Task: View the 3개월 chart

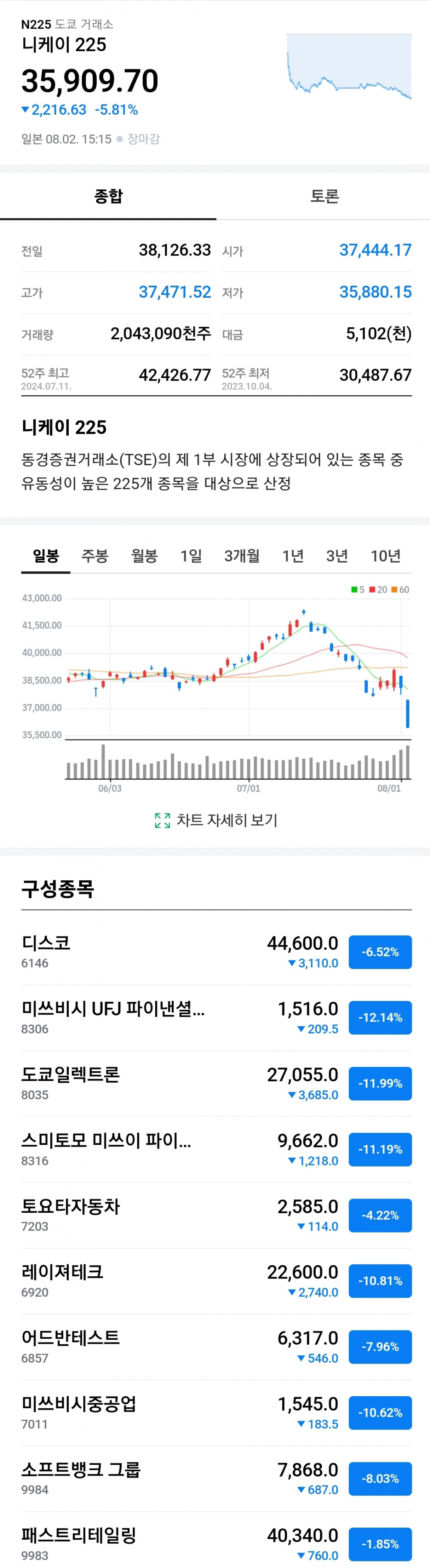Action: (242, 555)
